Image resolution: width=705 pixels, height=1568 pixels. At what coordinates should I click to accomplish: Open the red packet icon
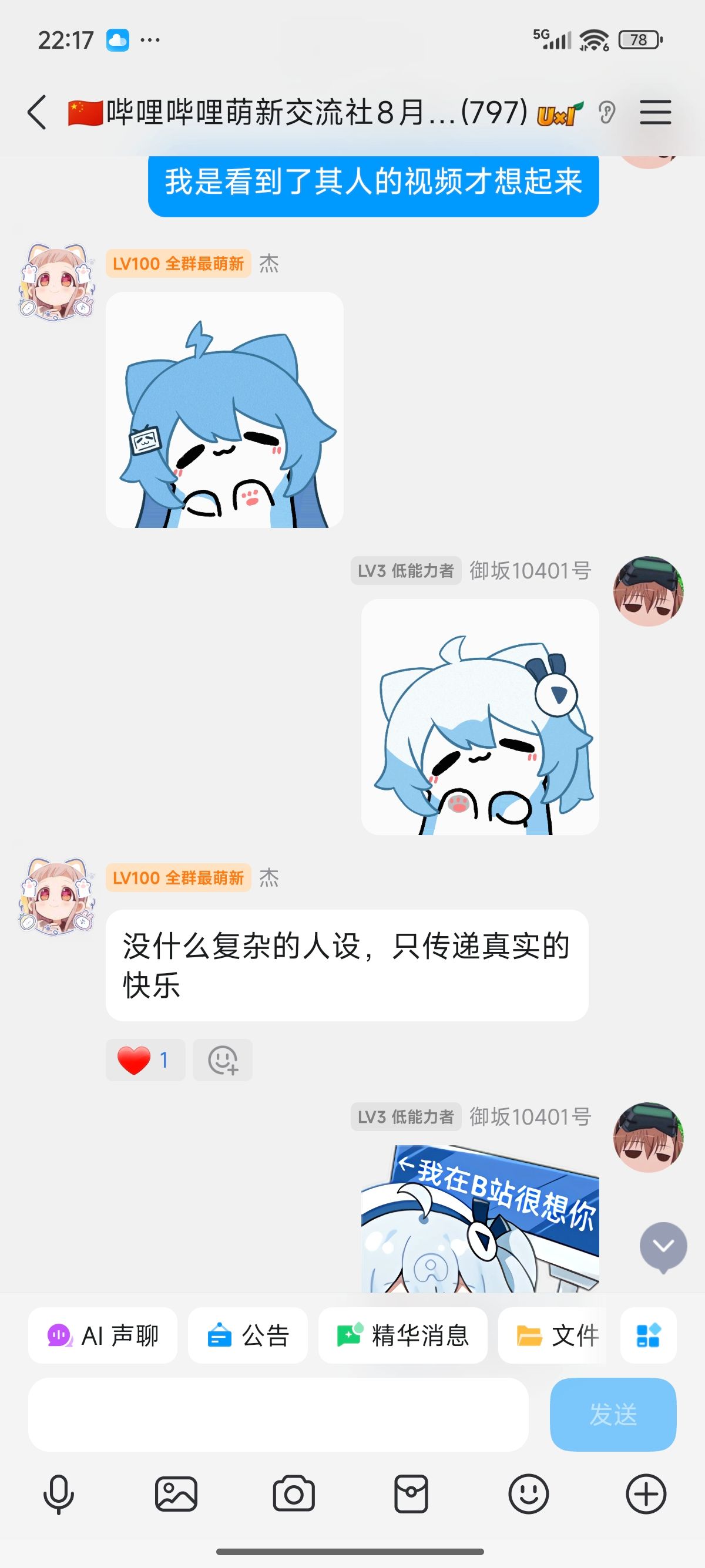coord(411,1495)
